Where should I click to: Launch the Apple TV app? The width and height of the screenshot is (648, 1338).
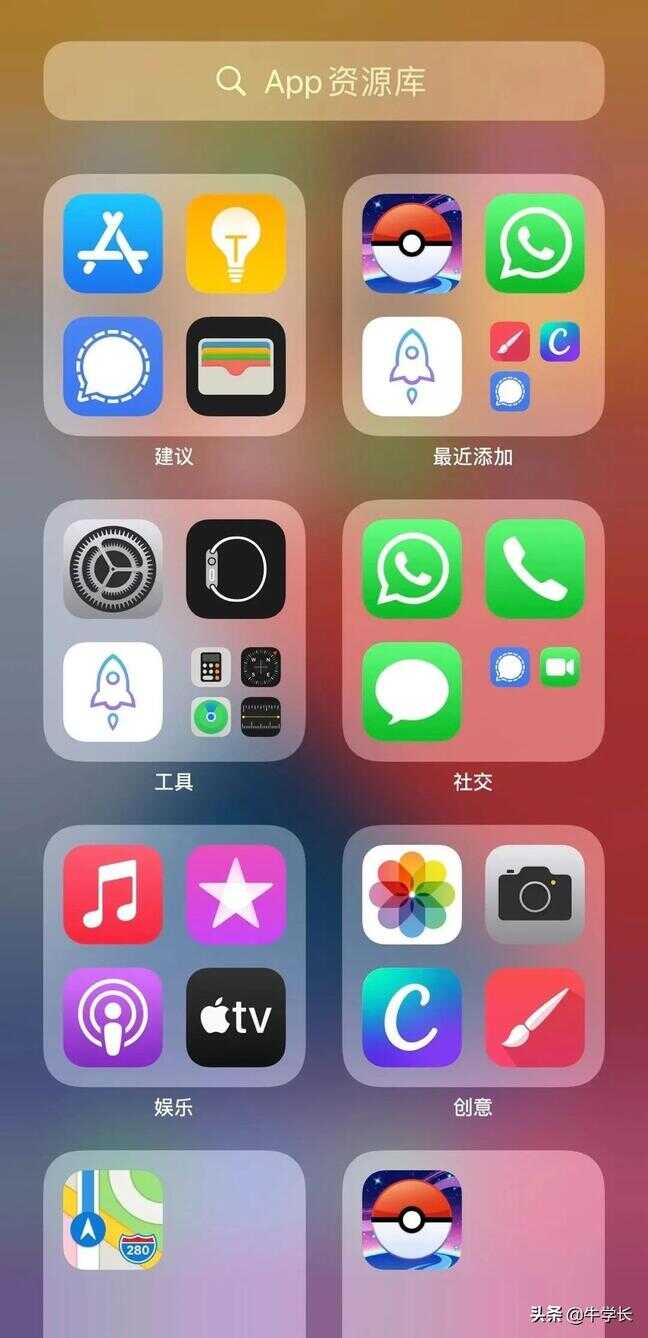click(236, 1017)
